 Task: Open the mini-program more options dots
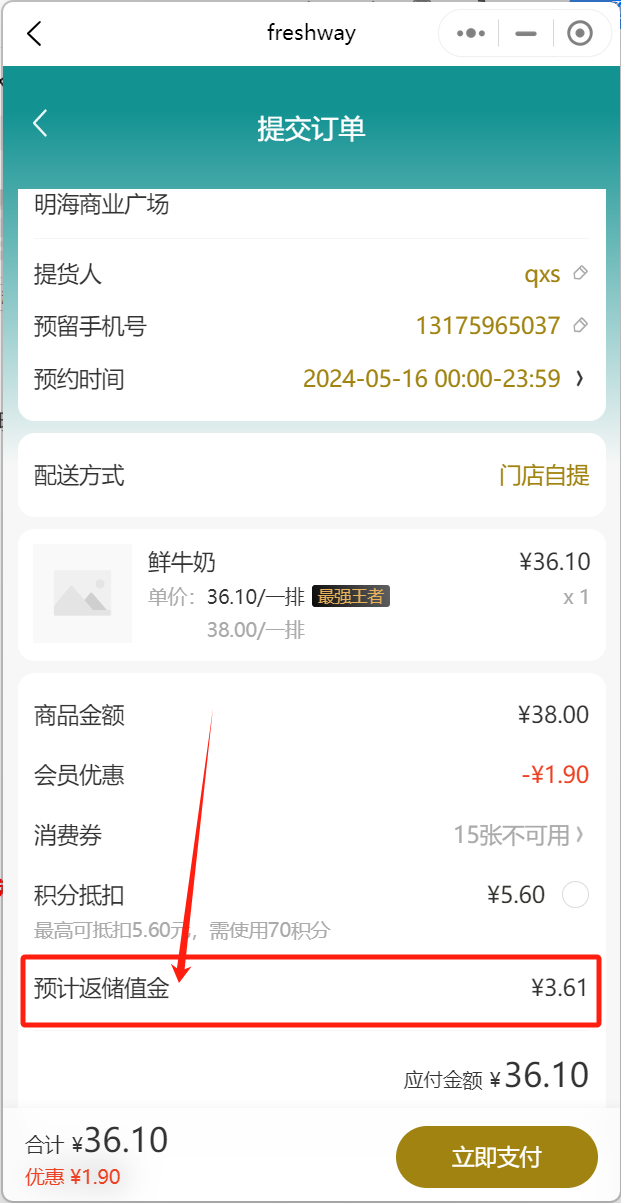click(x=471, y=33)
